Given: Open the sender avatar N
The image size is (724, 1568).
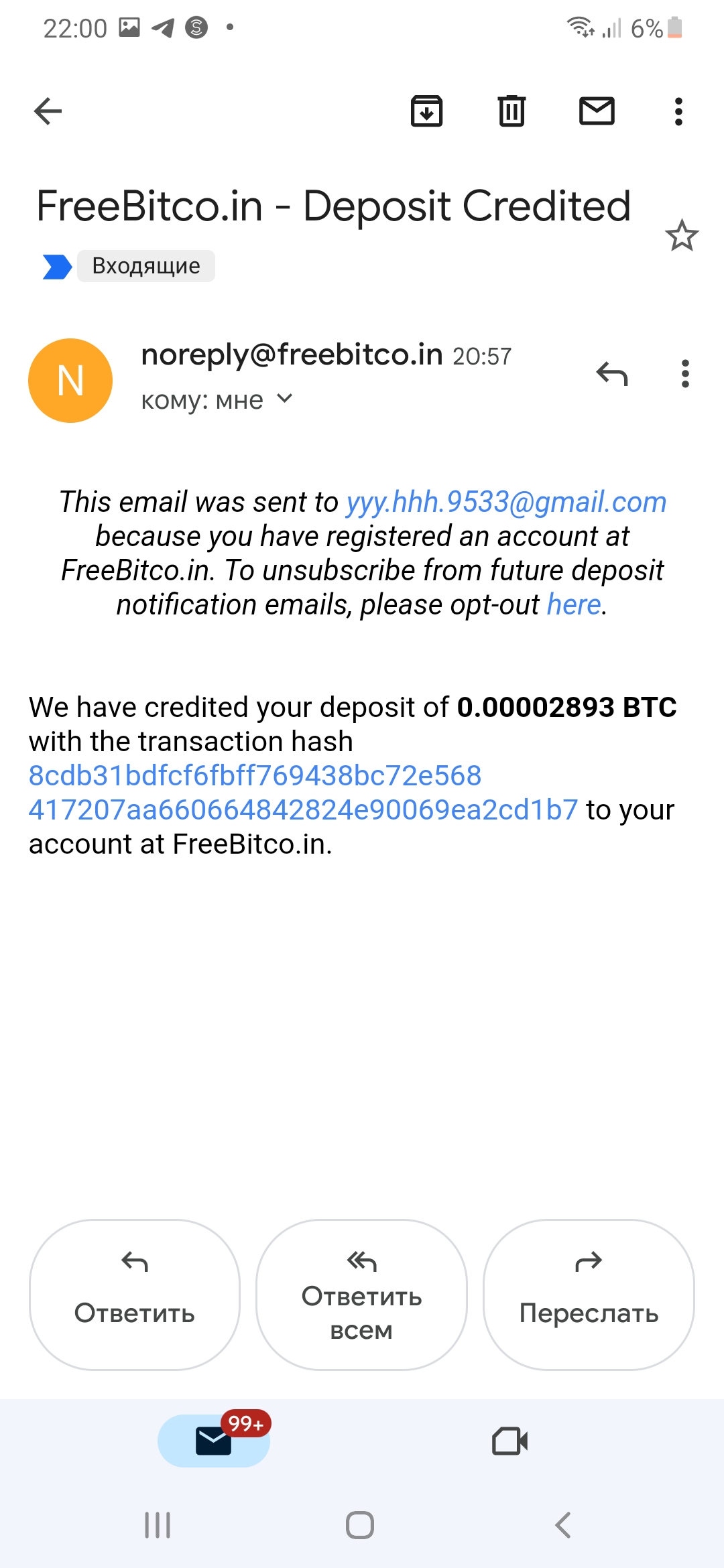Looking at the screenshot, I should click(70, 381).
